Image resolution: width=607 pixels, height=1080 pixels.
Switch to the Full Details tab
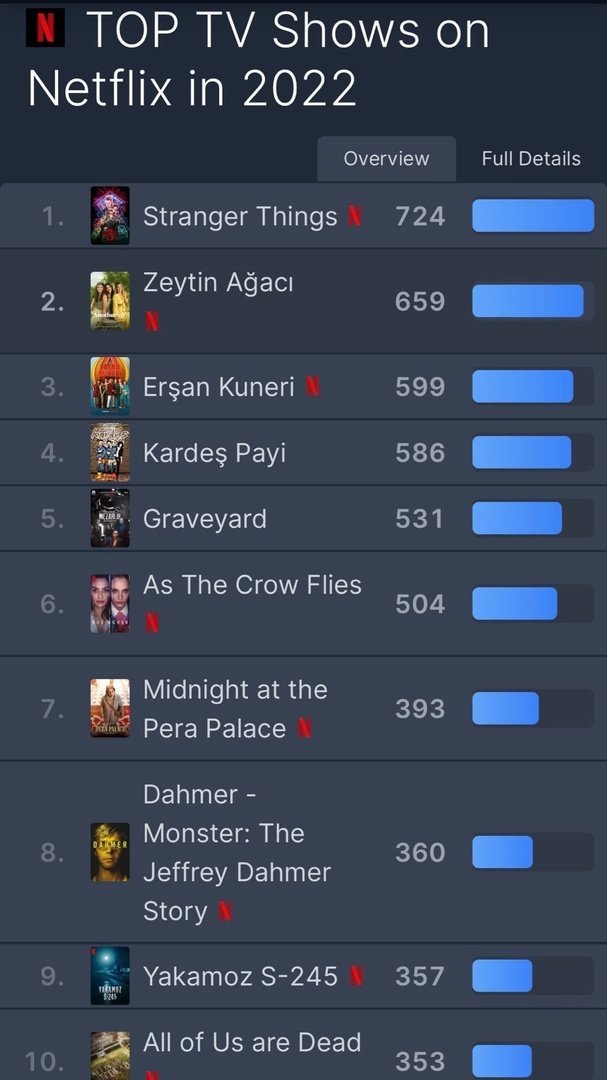[531, 158]
